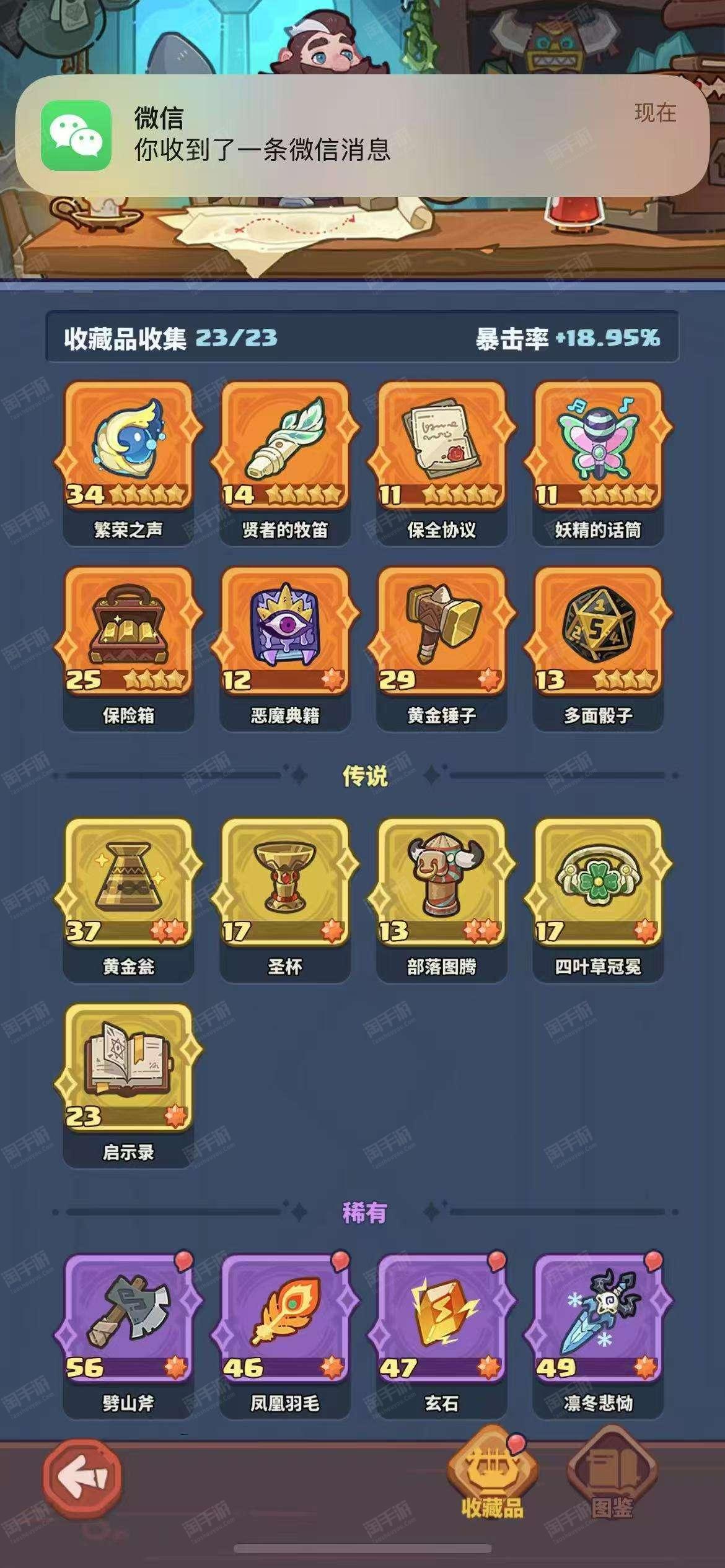Open the 多面骰子 collectible
This screenshot has height=1568, width=725.
[598, 648]
